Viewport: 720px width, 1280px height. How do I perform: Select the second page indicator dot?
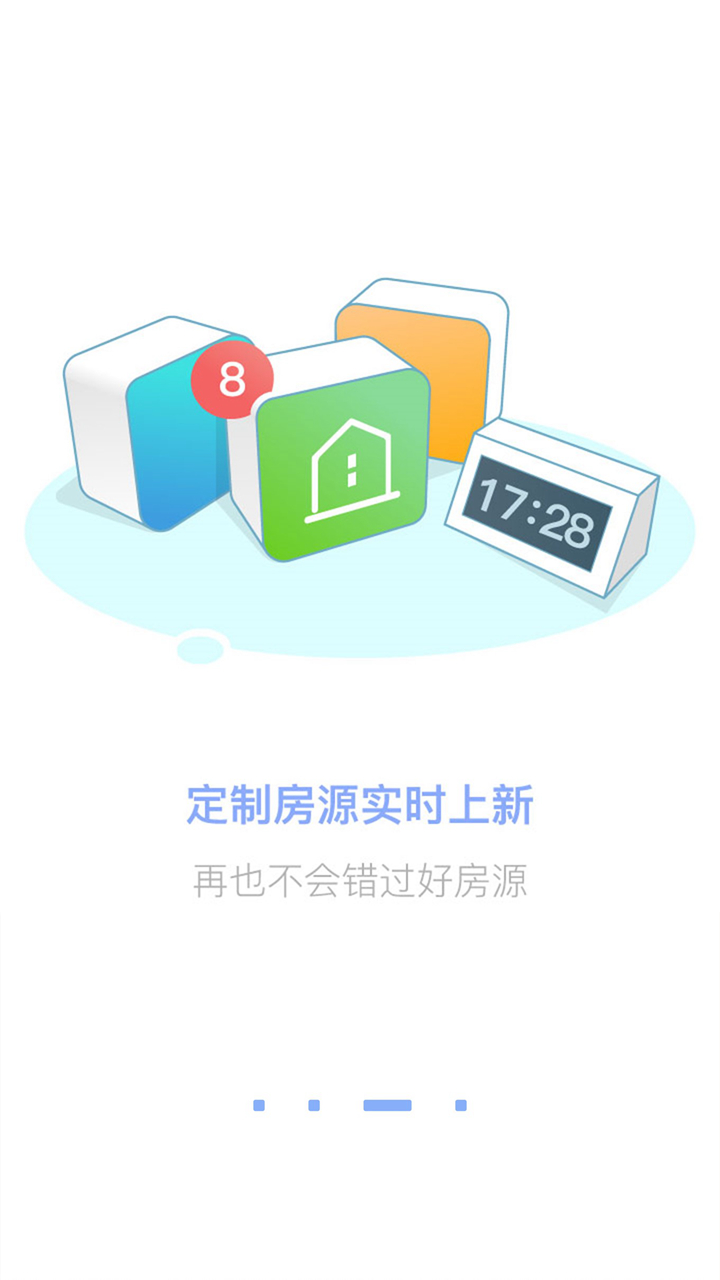click(x=314, y=1105)
